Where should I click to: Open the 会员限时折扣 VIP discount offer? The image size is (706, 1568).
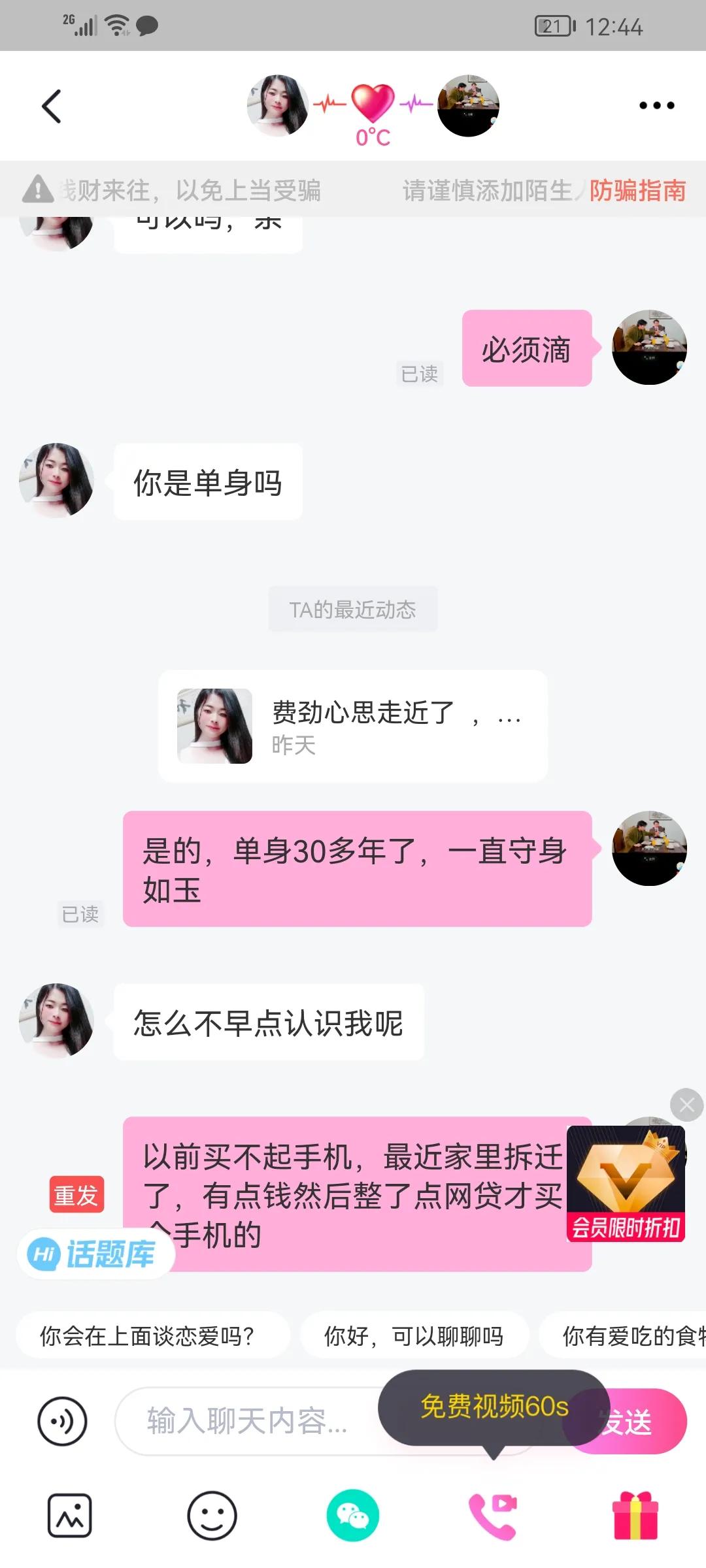click(626, 1184)
